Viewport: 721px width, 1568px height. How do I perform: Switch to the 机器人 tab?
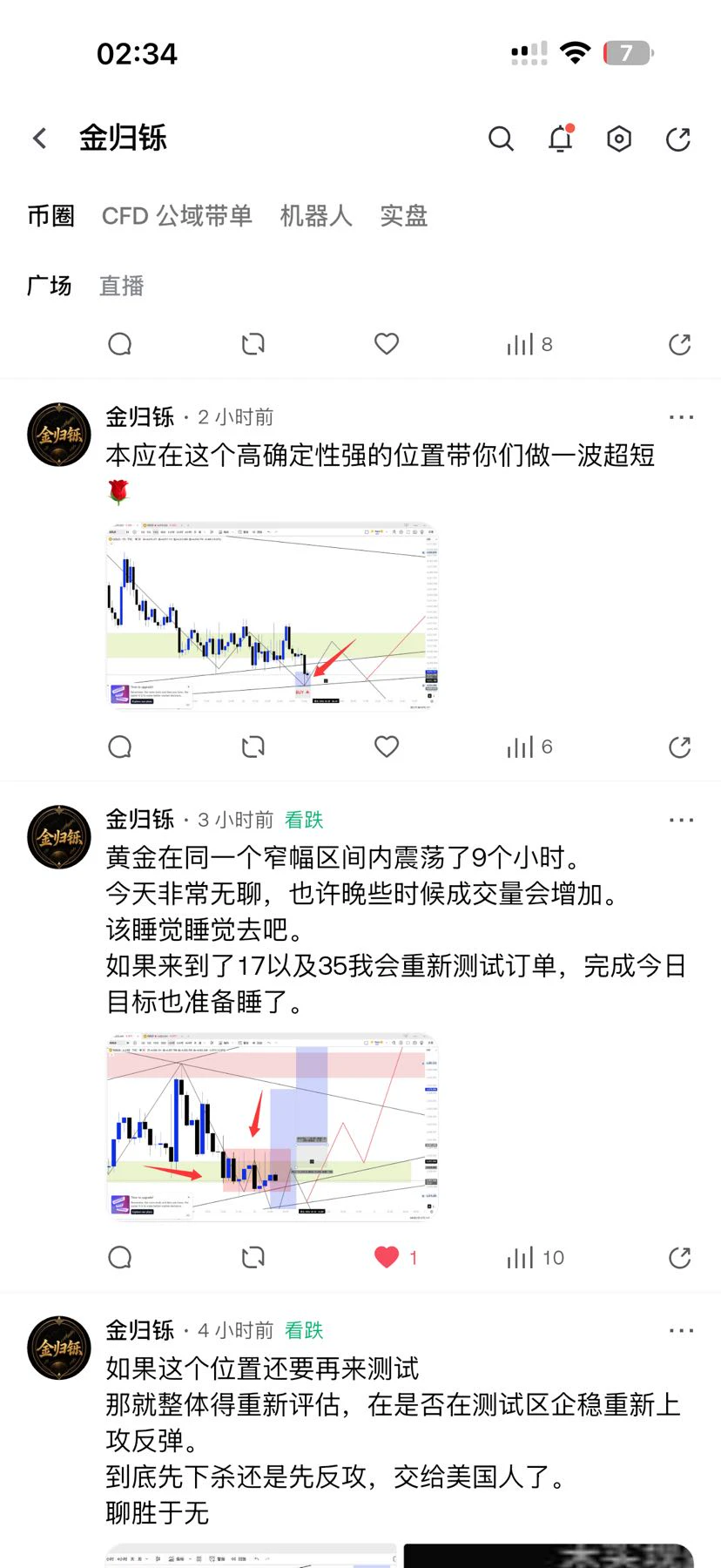point(316,215)
